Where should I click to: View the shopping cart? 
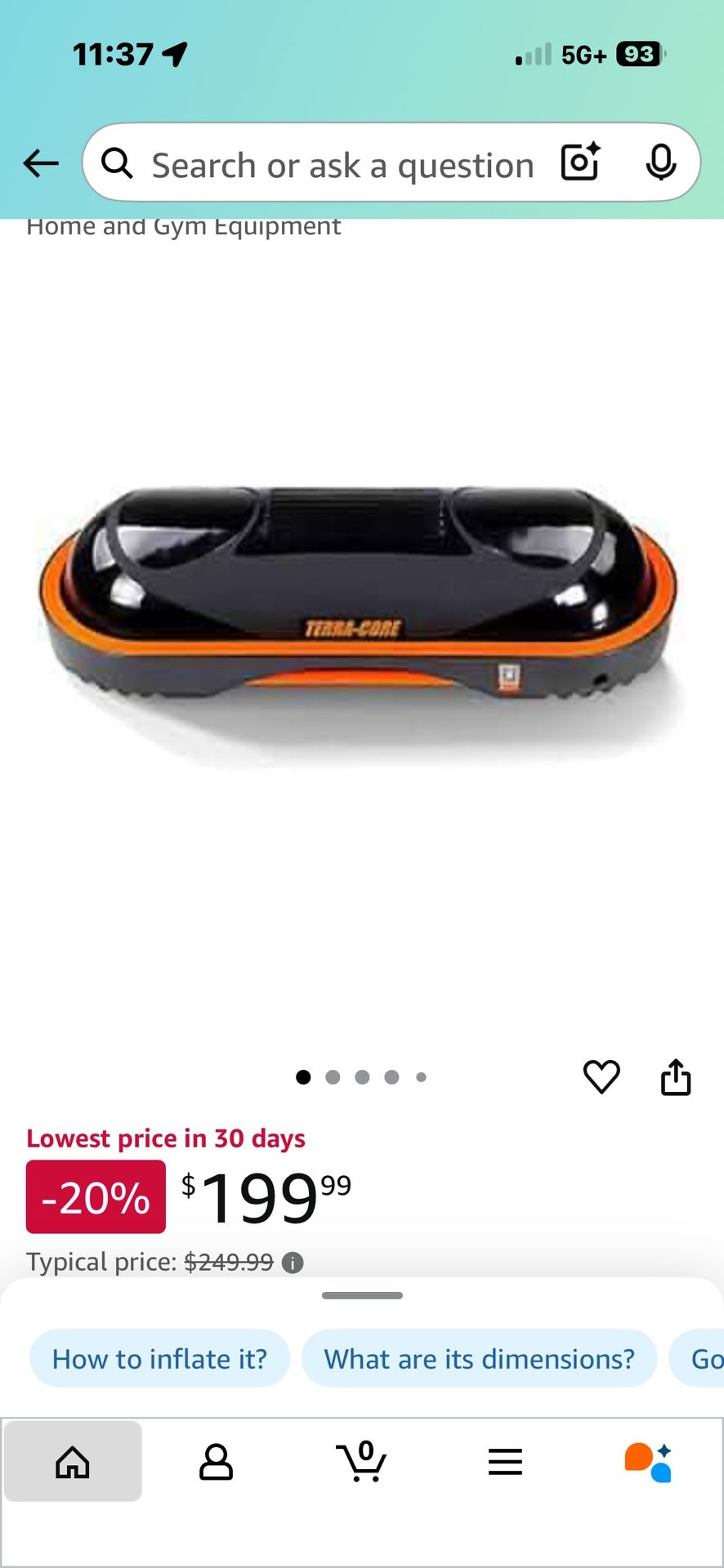(362, 1461)
